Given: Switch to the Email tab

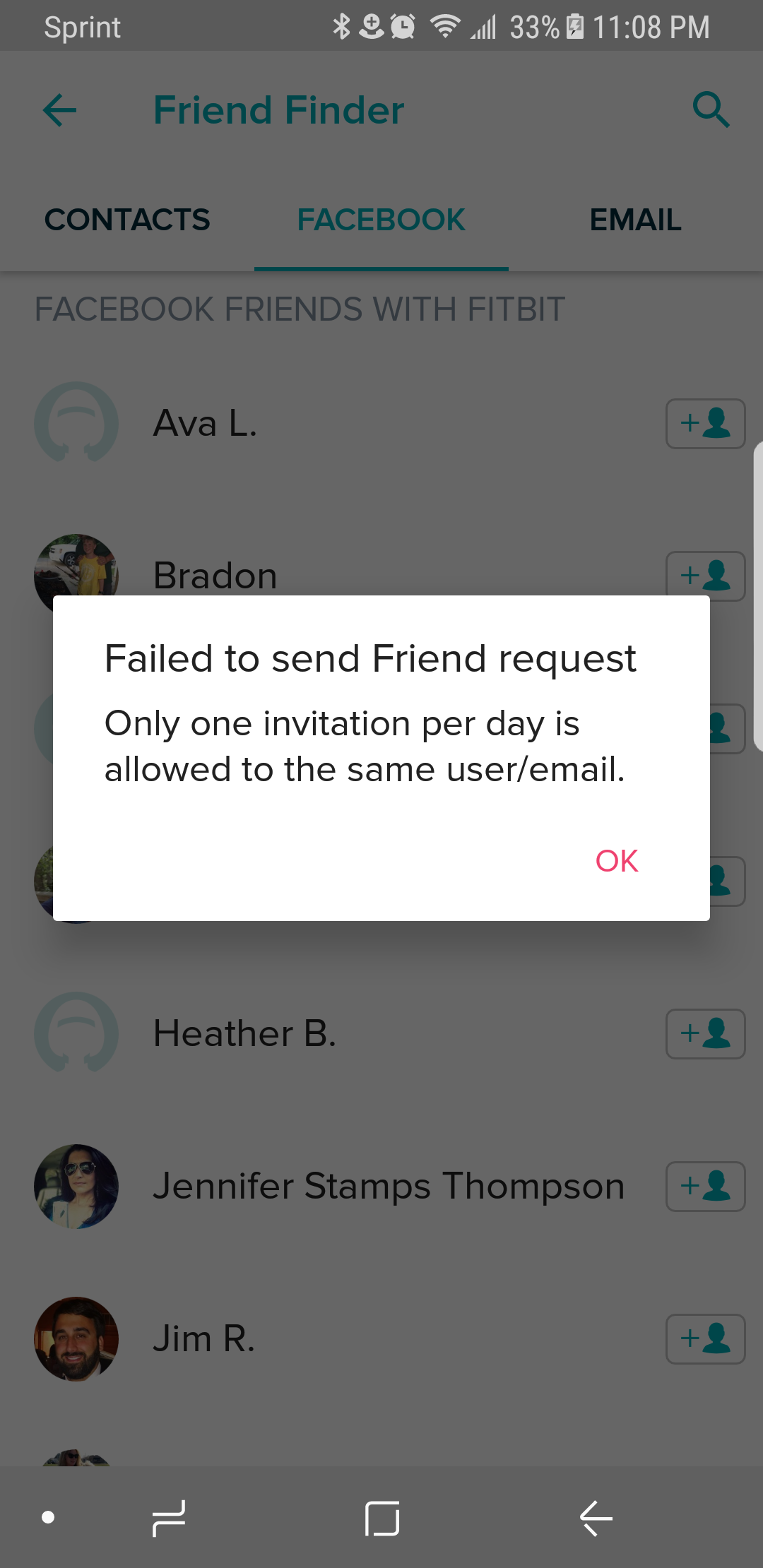Looking at the screenshot, I should pos(636,220).
